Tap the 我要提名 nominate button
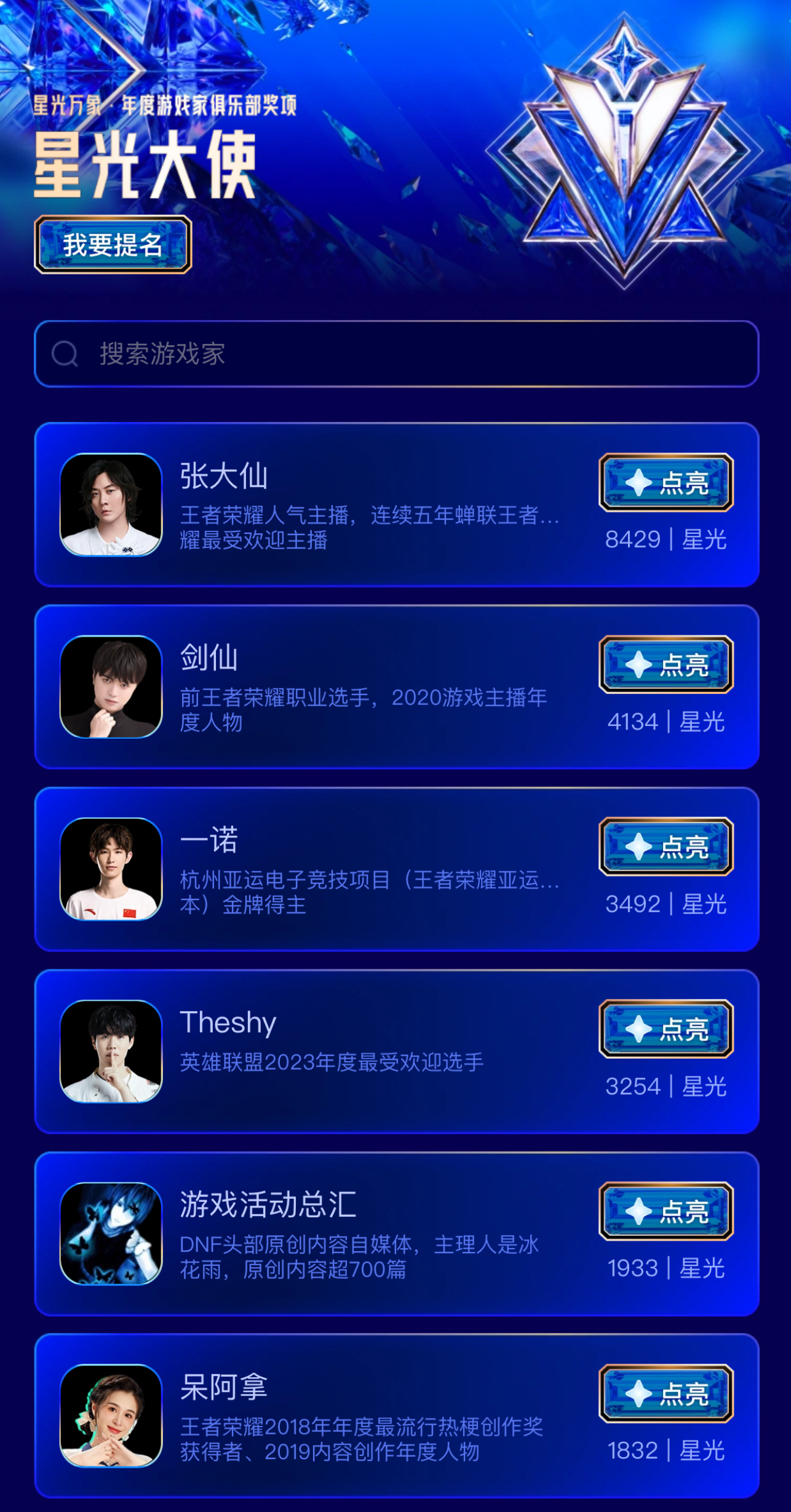Viewport: 791px width, 1512px height. (x=113, y=244)
